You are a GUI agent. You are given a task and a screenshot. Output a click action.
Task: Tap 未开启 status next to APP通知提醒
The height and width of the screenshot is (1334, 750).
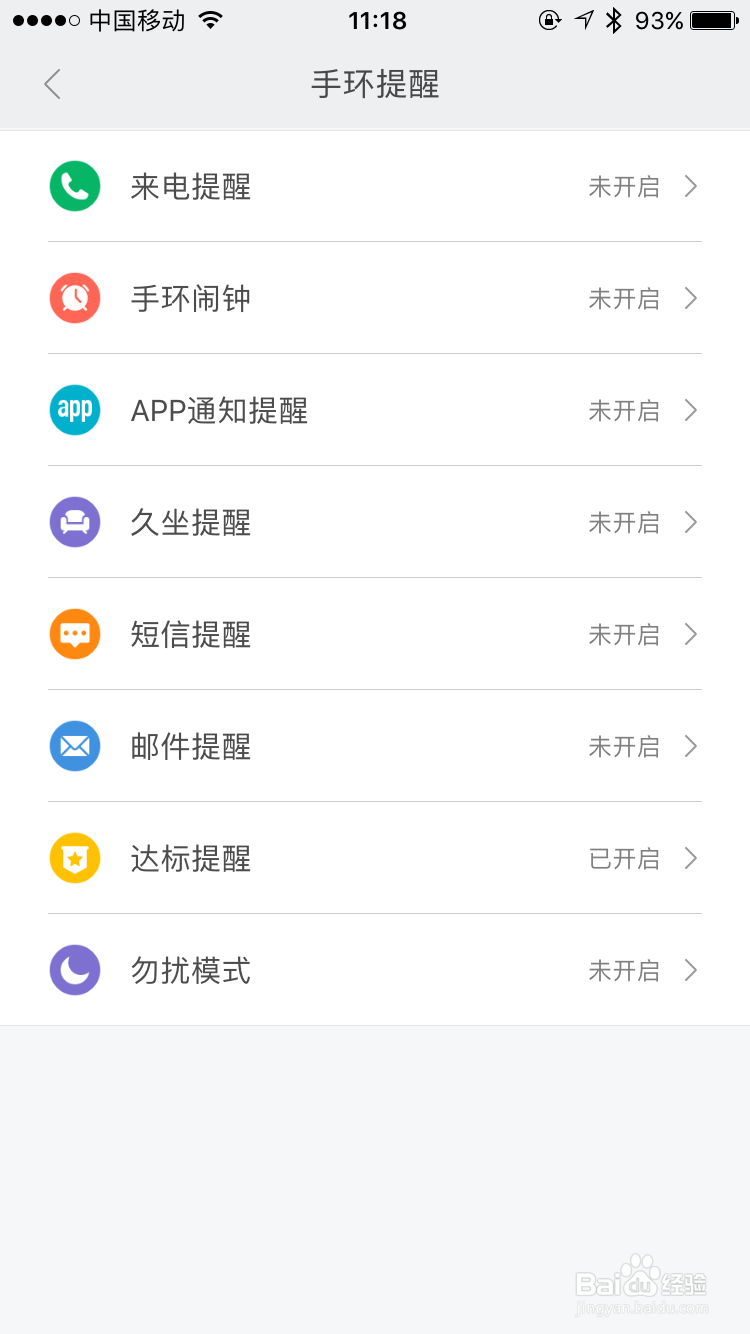[624, 410]
